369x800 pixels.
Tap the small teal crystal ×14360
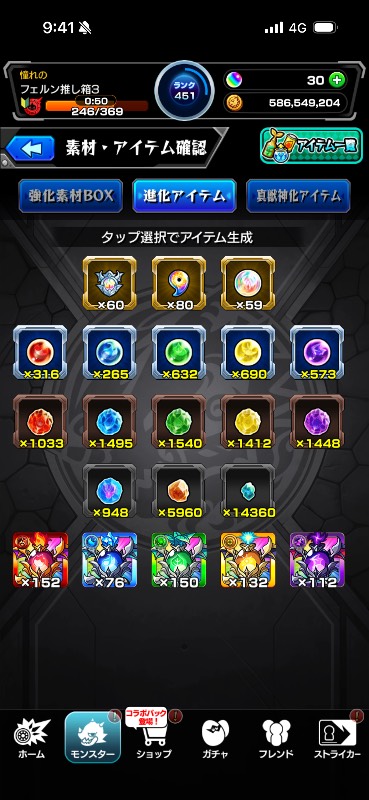point(248,491)
